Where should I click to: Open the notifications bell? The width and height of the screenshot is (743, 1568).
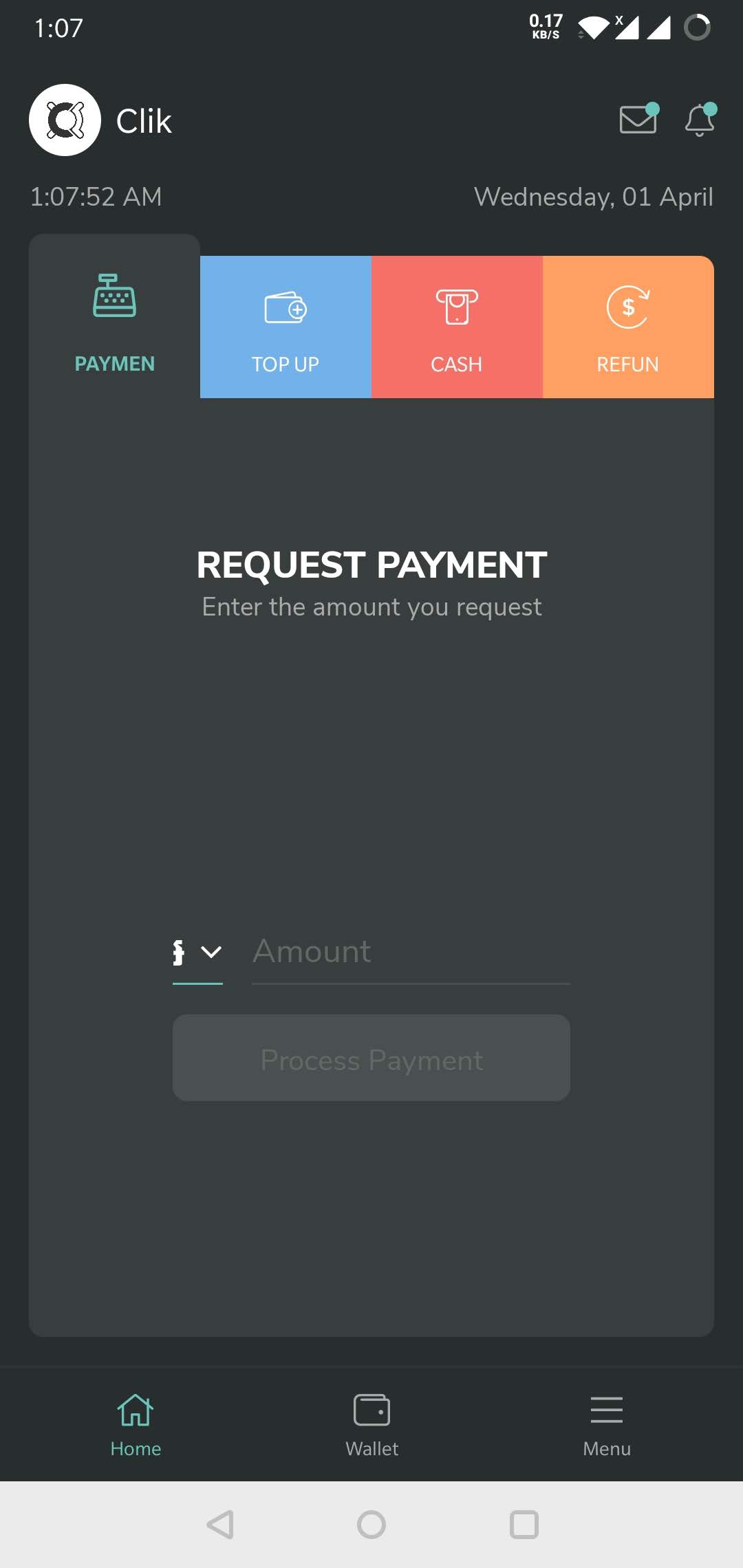(x=700, y=120)
